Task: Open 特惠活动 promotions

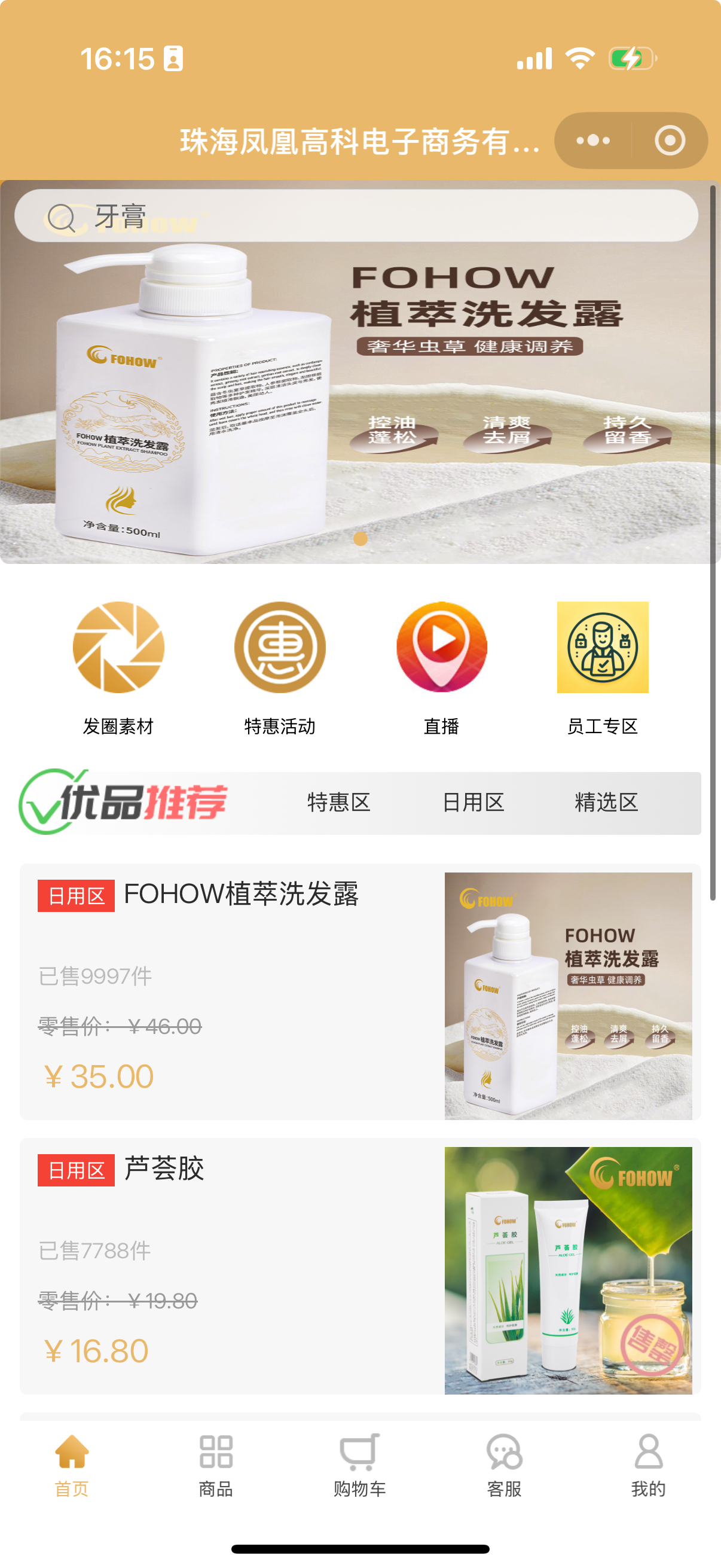Action: click(280, 667)
